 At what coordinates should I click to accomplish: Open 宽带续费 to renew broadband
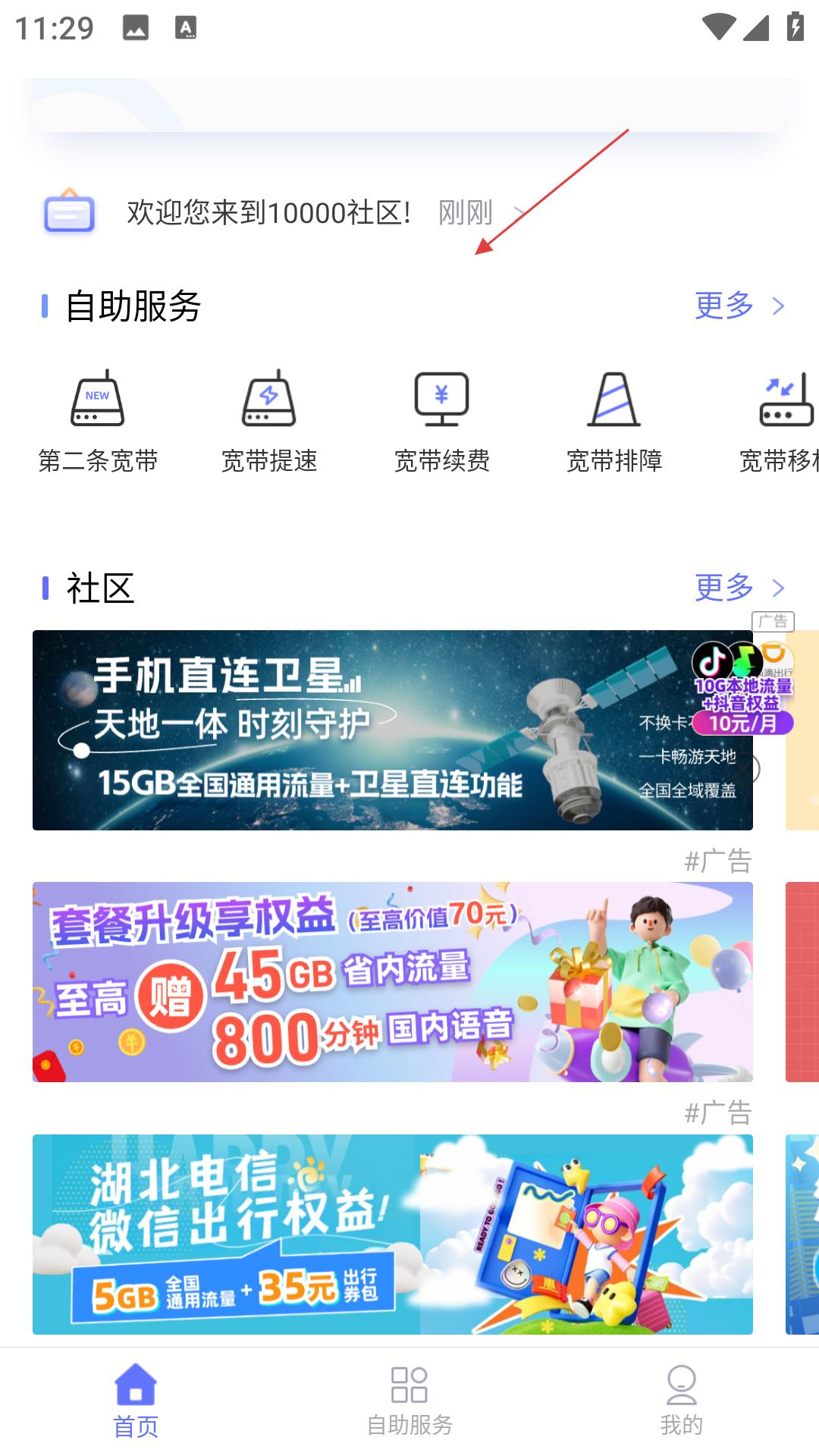(441, 421)
